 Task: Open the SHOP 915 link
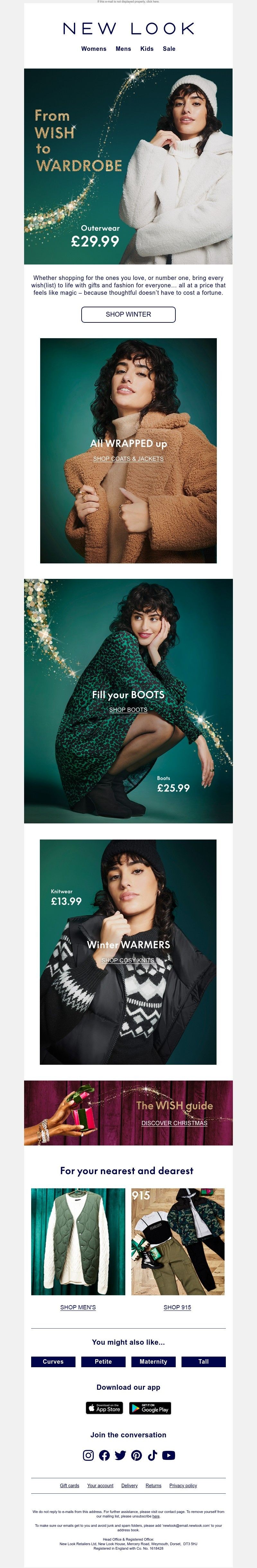tap(177, 1307)
